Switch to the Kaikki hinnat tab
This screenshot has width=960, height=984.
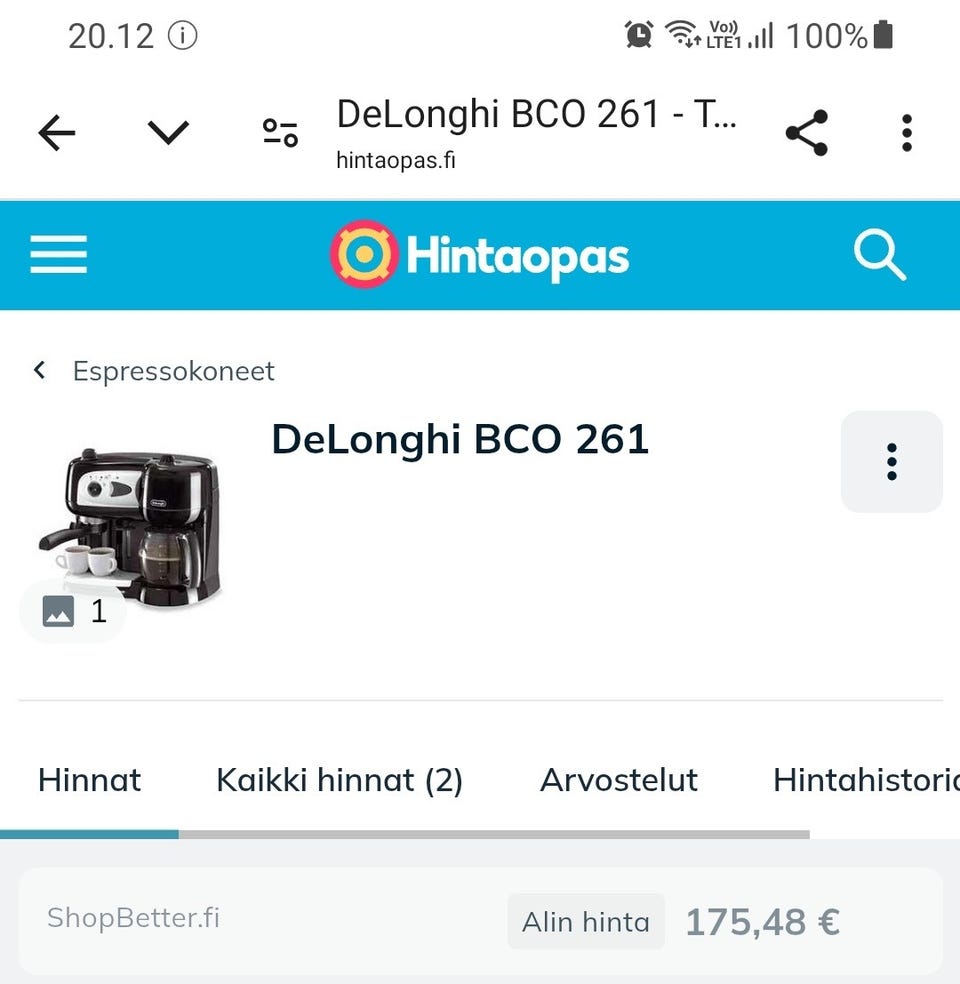340,780
